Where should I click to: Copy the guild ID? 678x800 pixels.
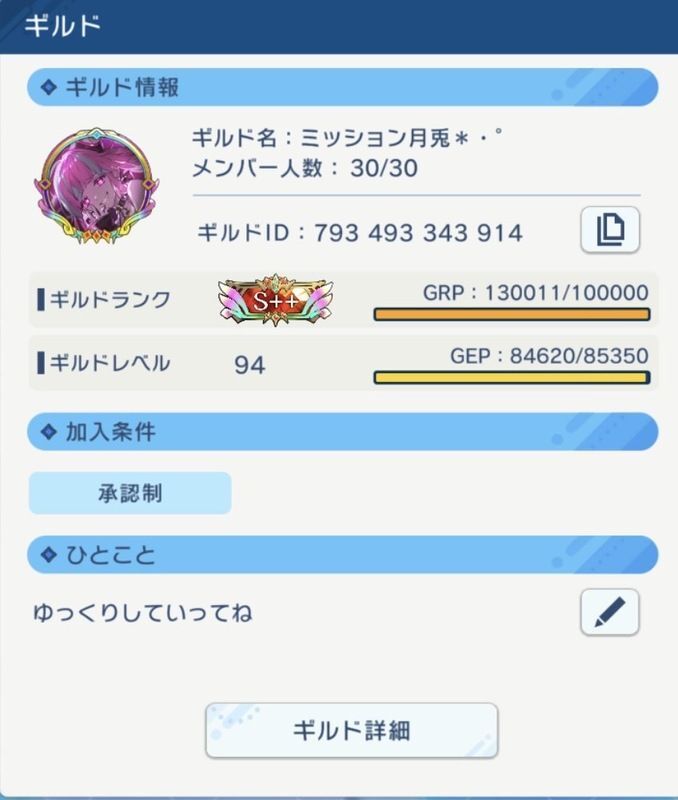pyautogui.click(x=610, y=231)
